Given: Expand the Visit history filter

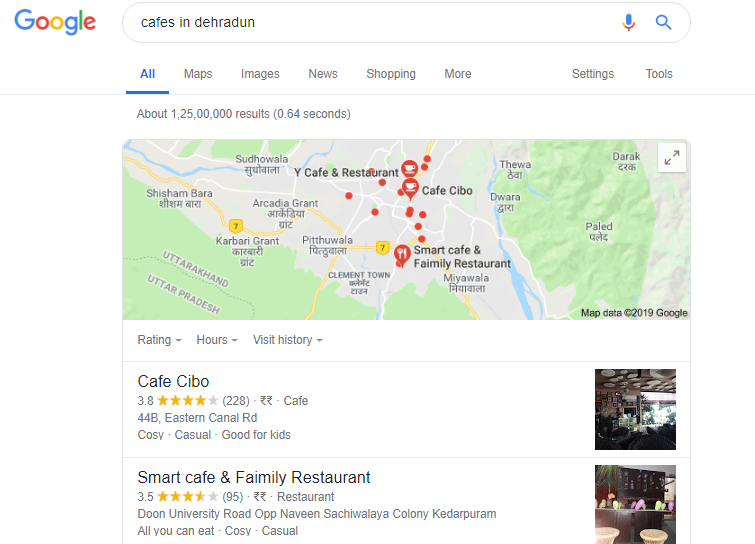Looking at the screenshot, I should tap(287, 340).
